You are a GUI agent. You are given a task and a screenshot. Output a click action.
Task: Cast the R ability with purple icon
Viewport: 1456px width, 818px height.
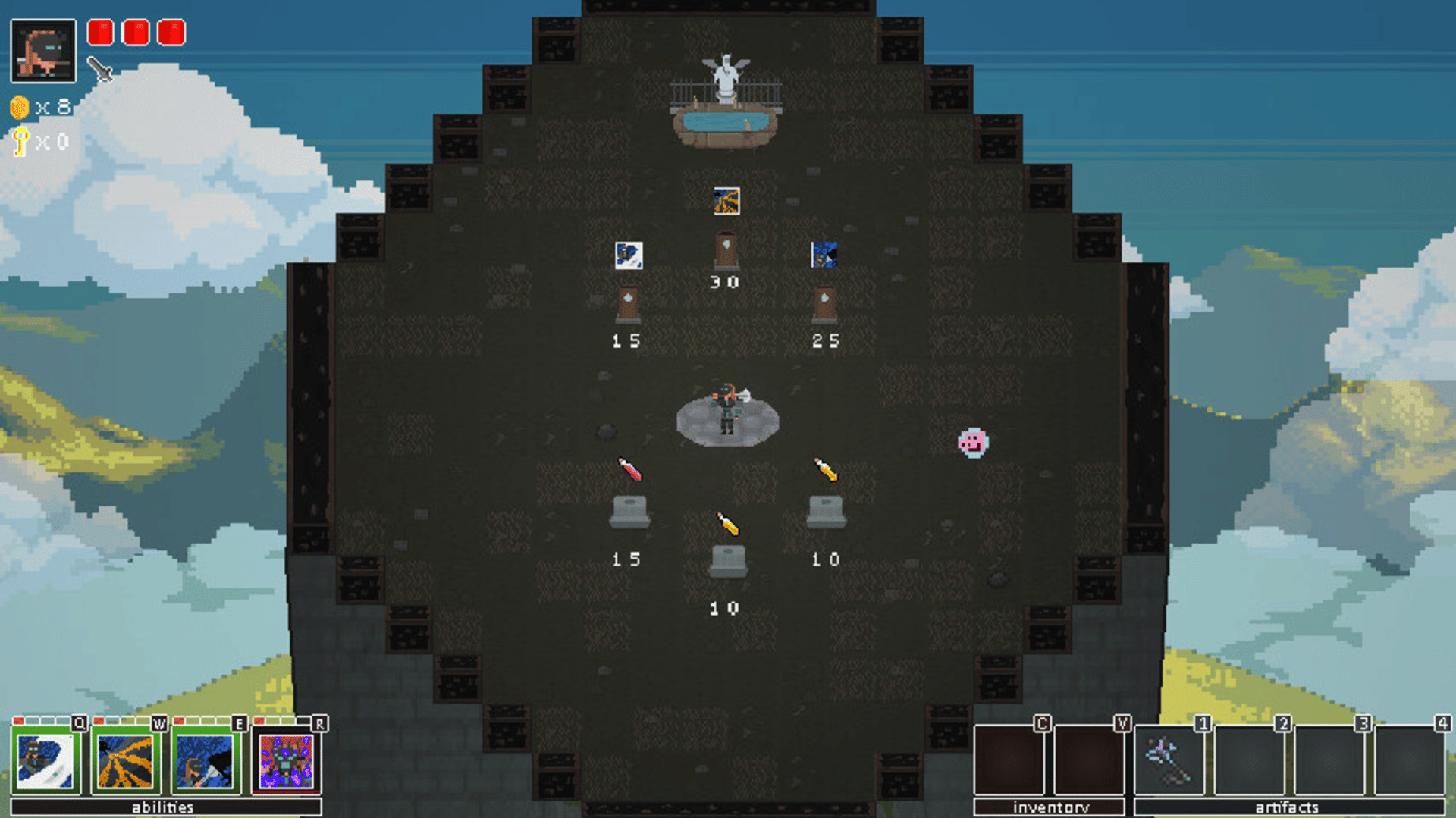click(x=286, y=760)
